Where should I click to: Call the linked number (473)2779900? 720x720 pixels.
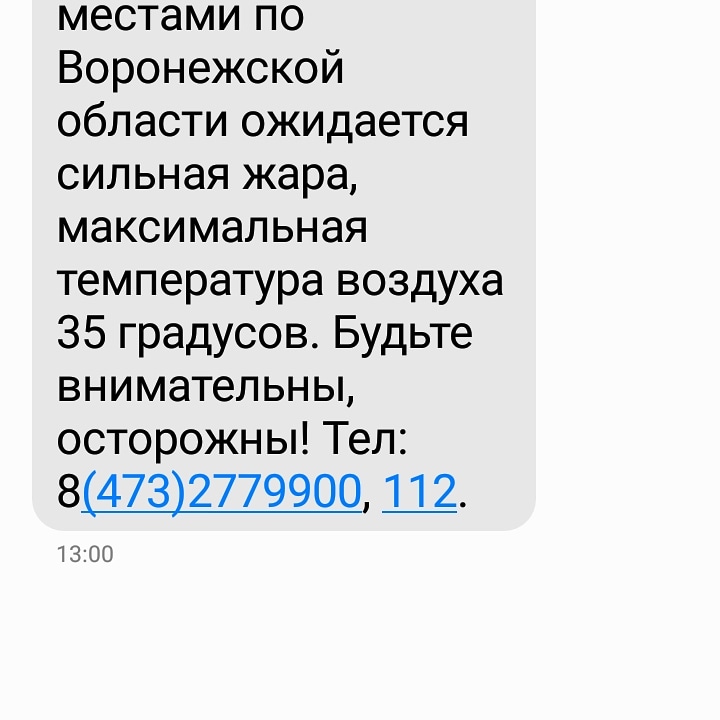point(220,491)
